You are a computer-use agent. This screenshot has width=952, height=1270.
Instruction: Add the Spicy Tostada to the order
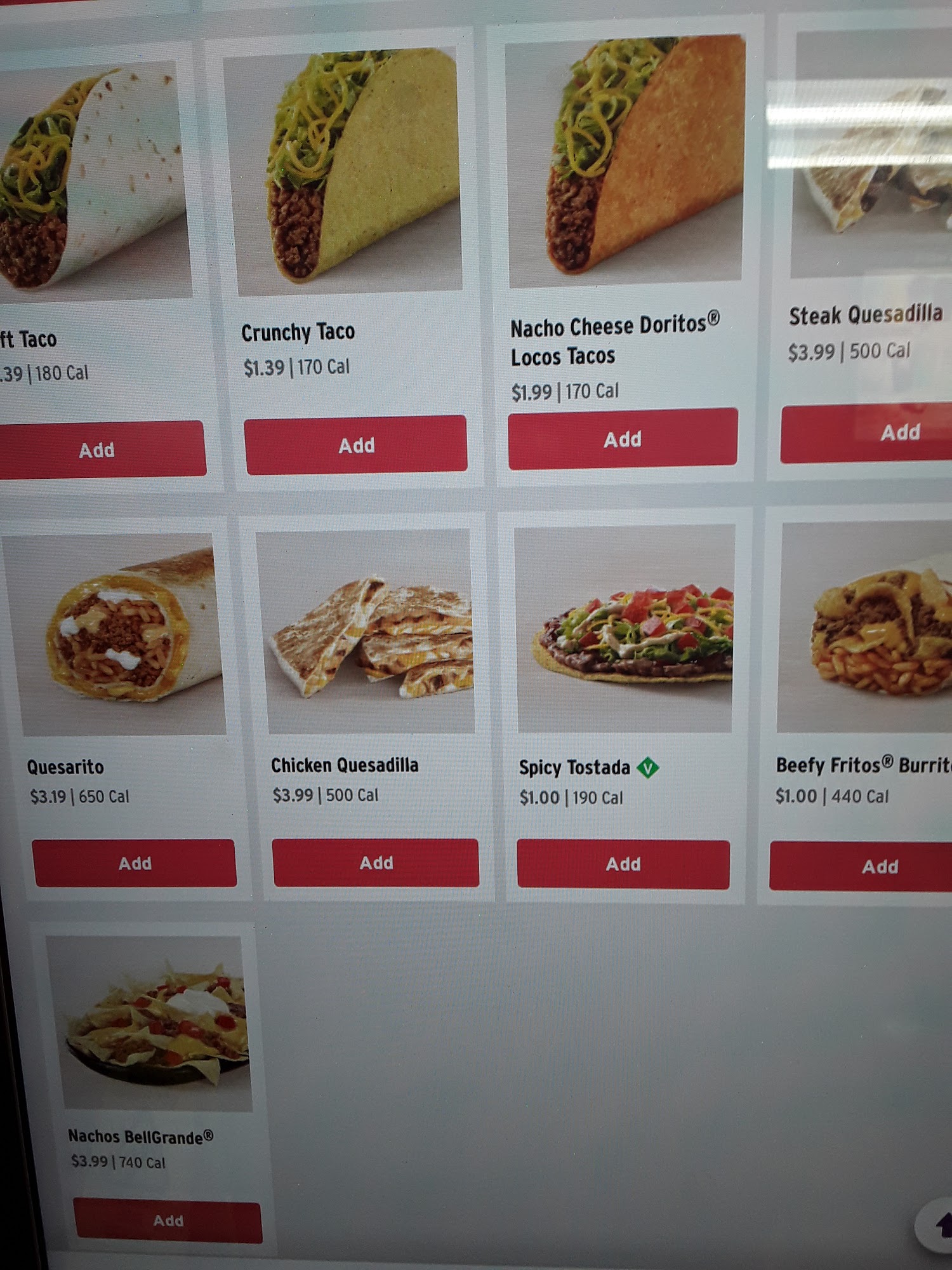pos(623,864)
